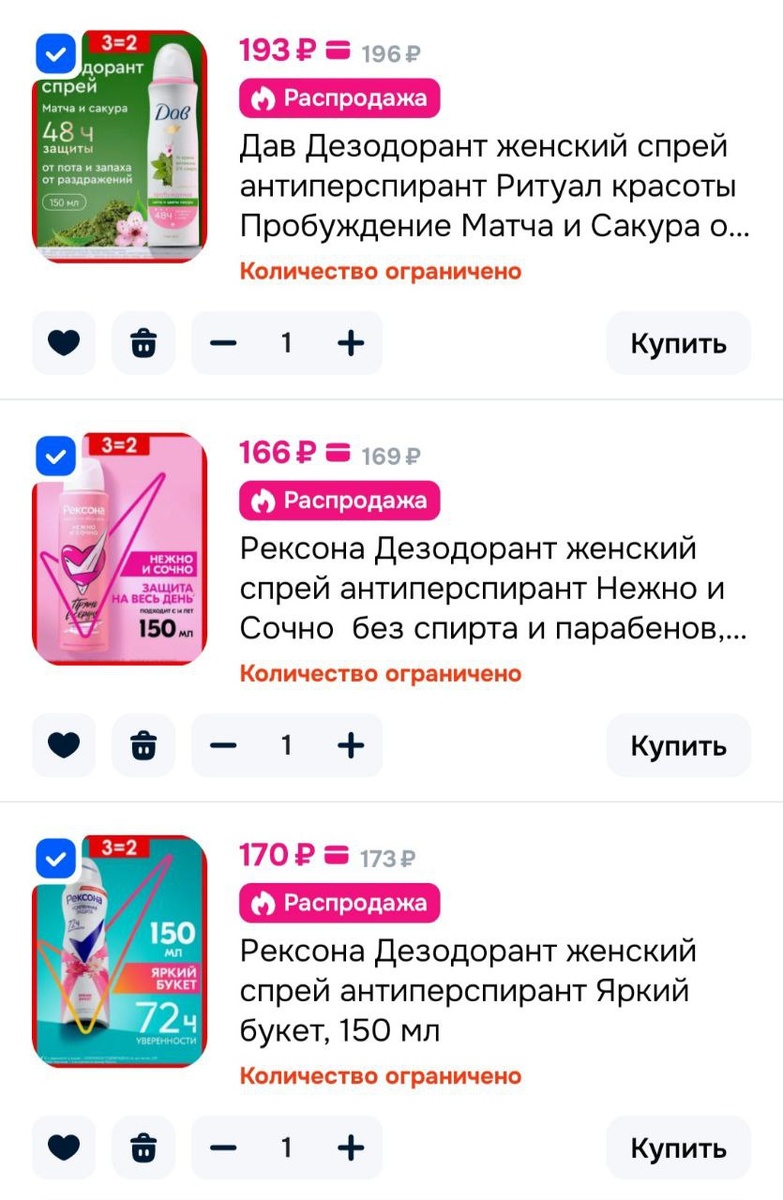Favorite Рексона Нежно и Сочно with heart icon
This screenshot has width=783, height=1200.
click(63, 745)
